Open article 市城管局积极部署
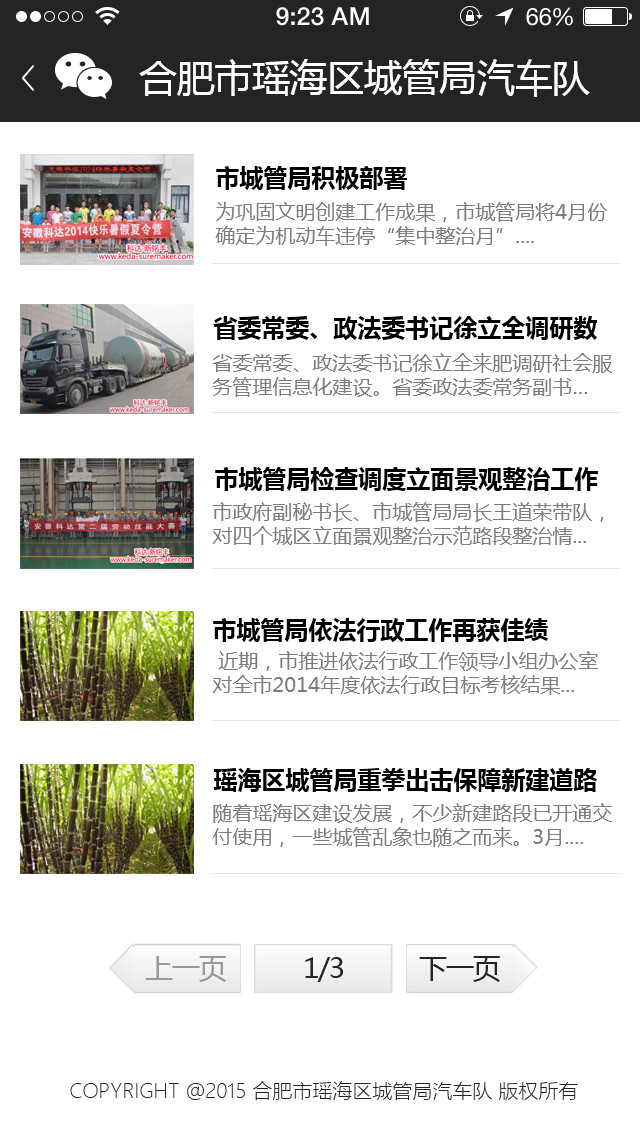Viewport: 640px width, 1136px height. 311,180
